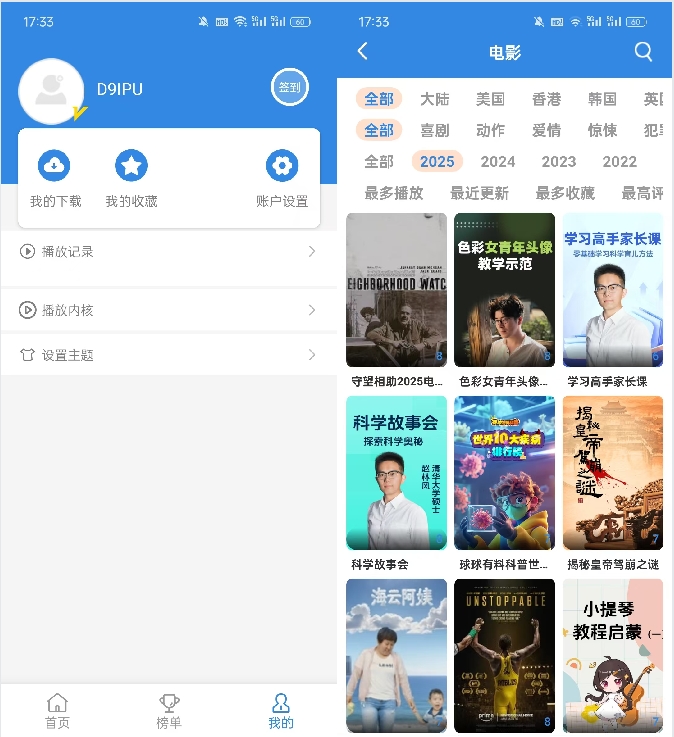
Task: Tap the 签到 check-in button
Action: [x=289, y=88]
